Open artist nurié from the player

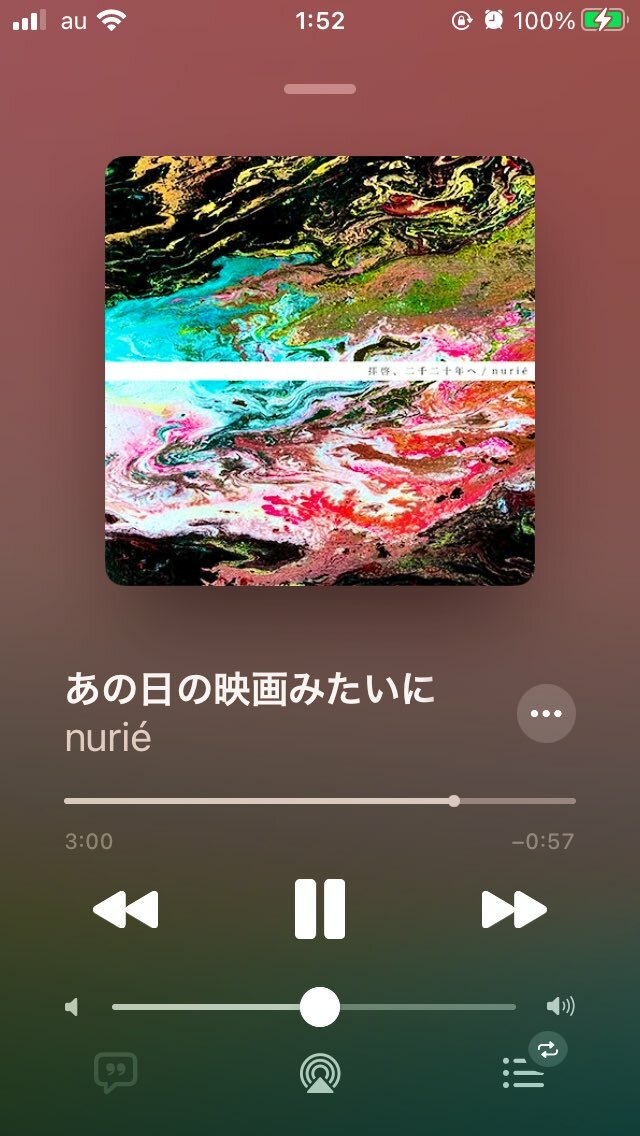(x=108, y=738)
